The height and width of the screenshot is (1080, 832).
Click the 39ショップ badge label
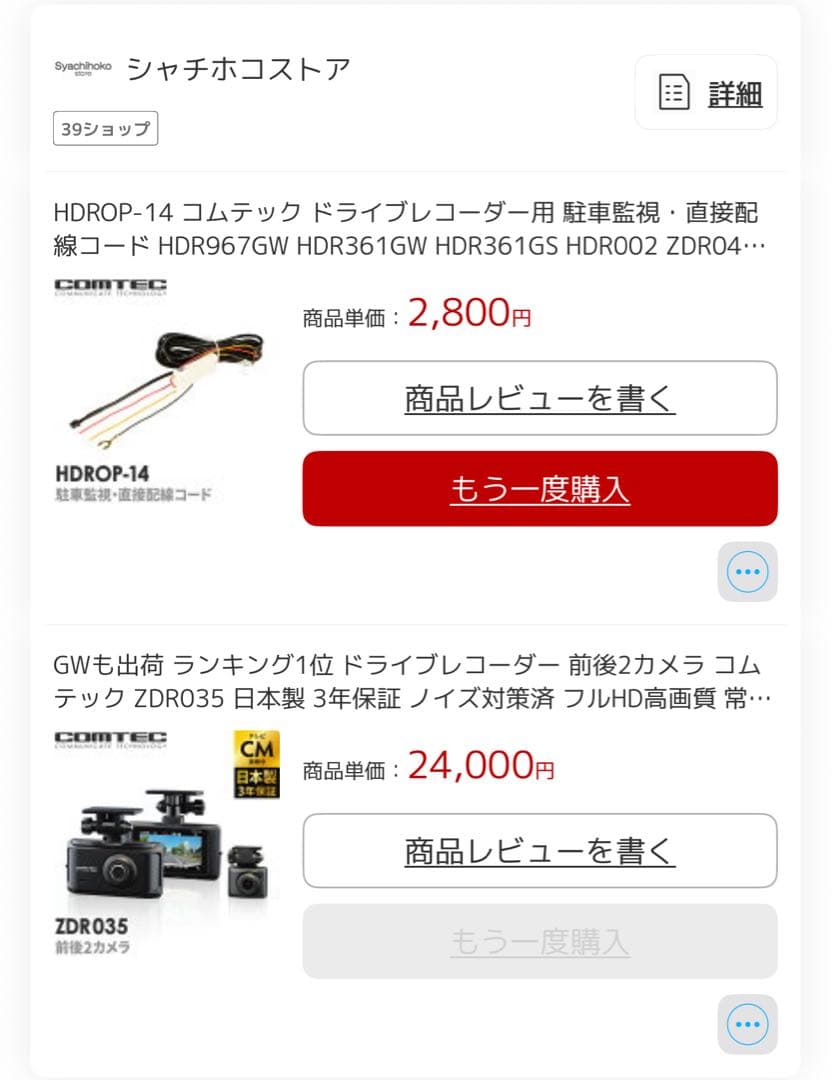[x=104, y=128]
